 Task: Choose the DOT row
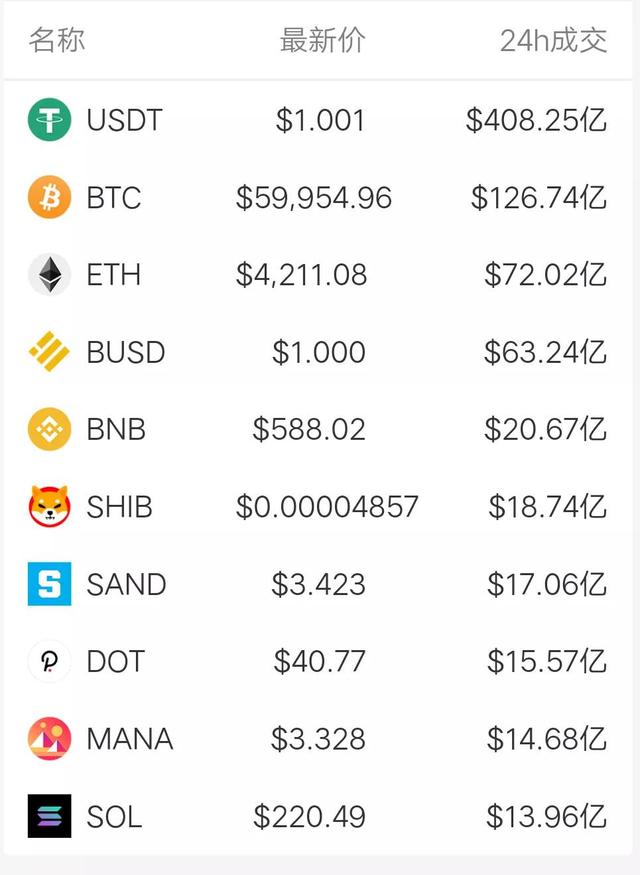coord(115,661)
